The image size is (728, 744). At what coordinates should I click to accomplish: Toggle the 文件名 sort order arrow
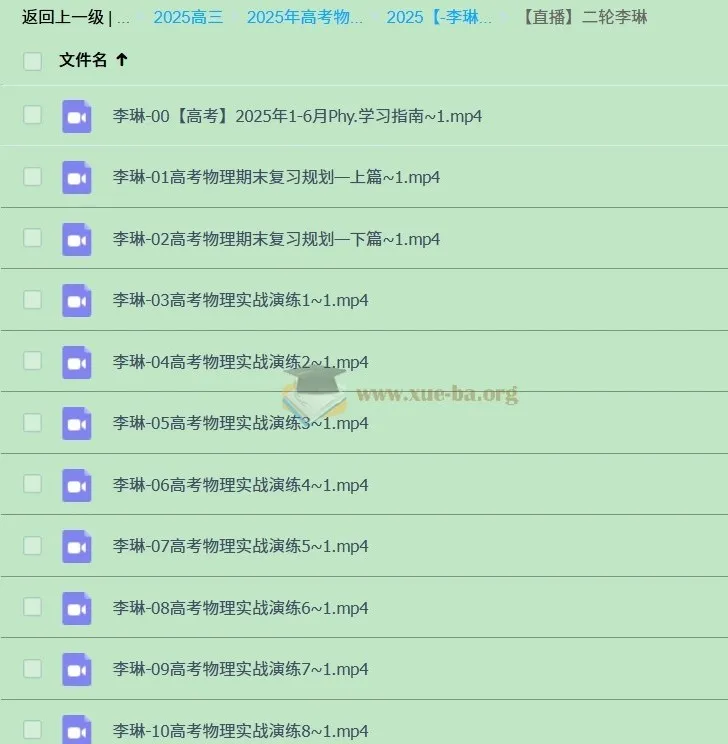120,61
